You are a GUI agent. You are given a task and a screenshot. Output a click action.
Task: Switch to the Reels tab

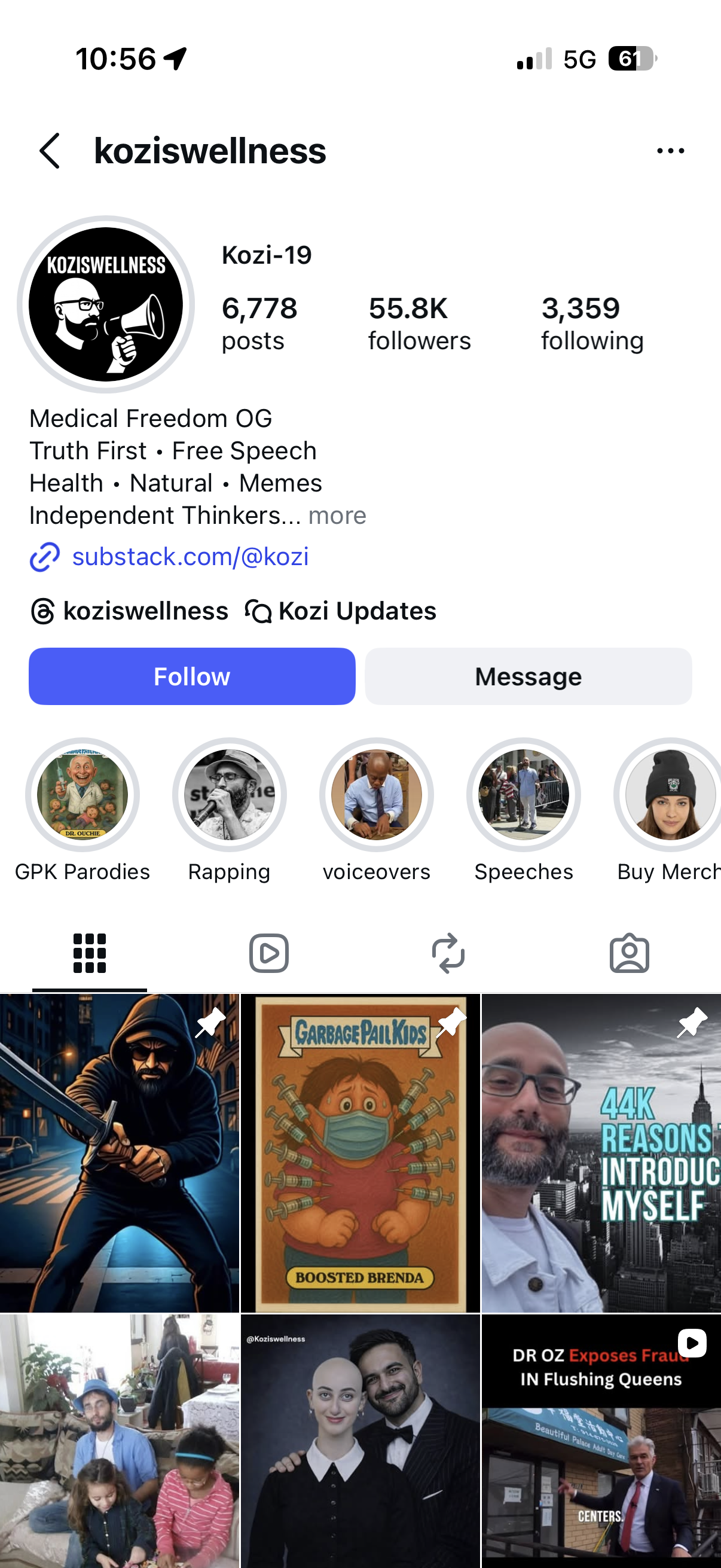pyautogui.click(x=268, y=953)
